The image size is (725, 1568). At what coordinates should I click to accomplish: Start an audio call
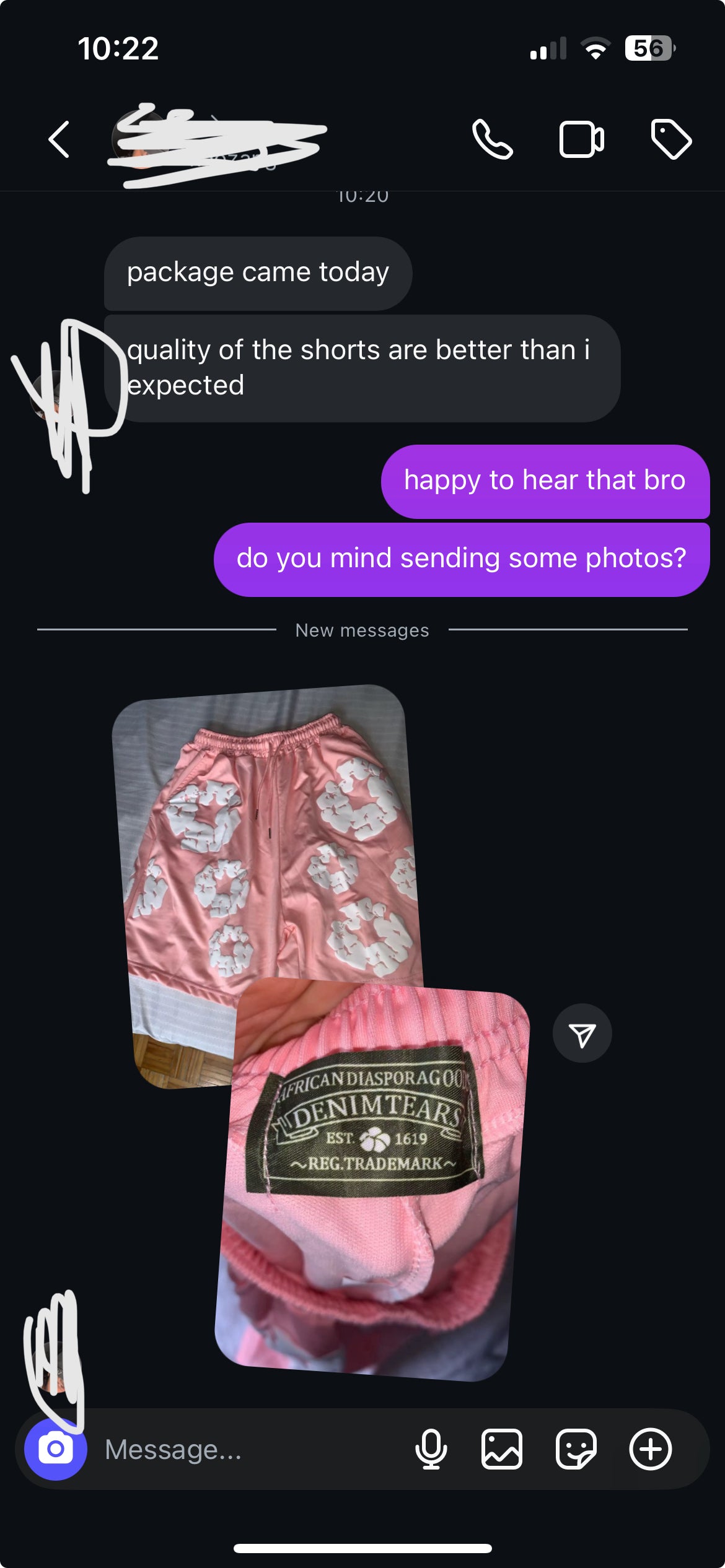coord(492,139)
